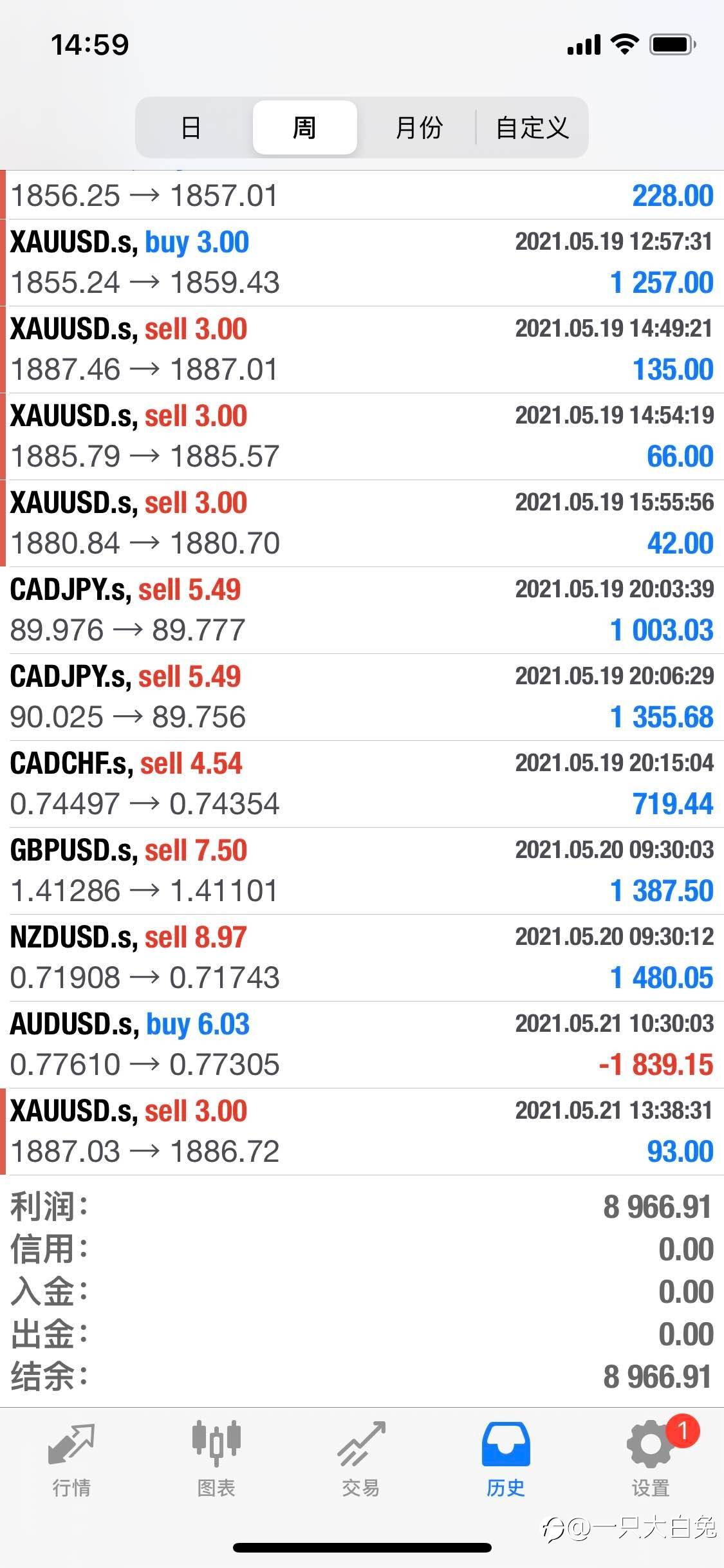Open the CADJPY.s sell trade at 20:03:39

pyautogui.click(x=362, y=610)
